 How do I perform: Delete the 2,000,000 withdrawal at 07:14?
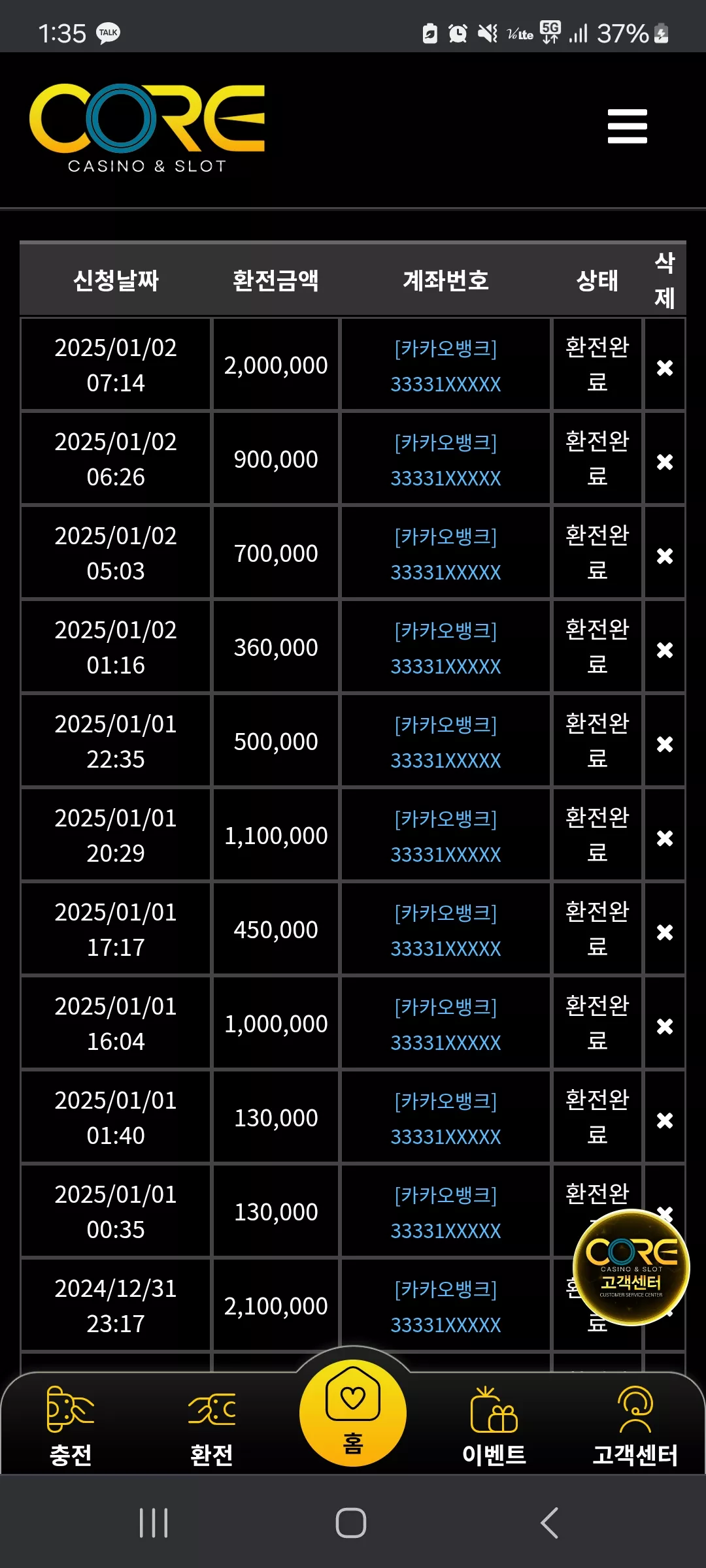[x=665, y=368]
